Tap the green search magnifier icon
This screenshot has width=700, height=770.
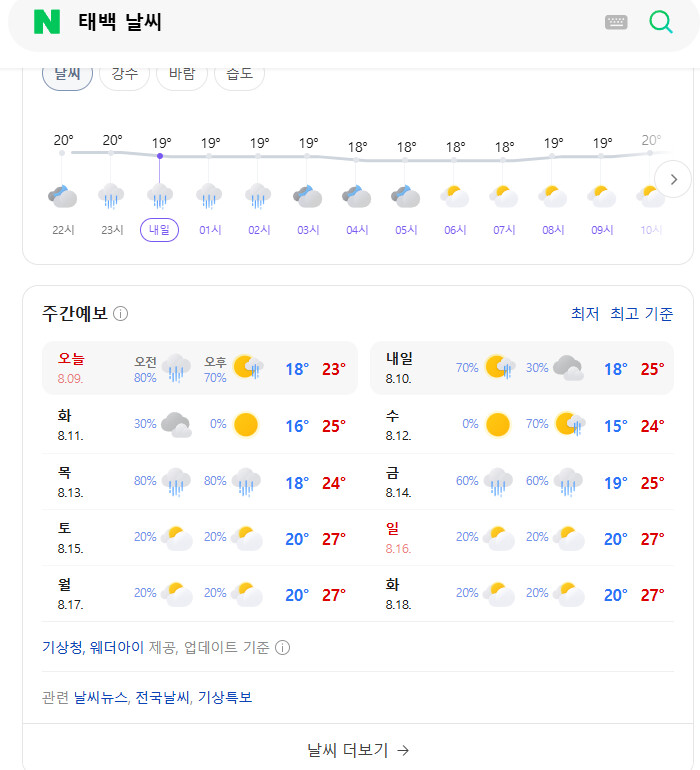[x=661, y=22]
